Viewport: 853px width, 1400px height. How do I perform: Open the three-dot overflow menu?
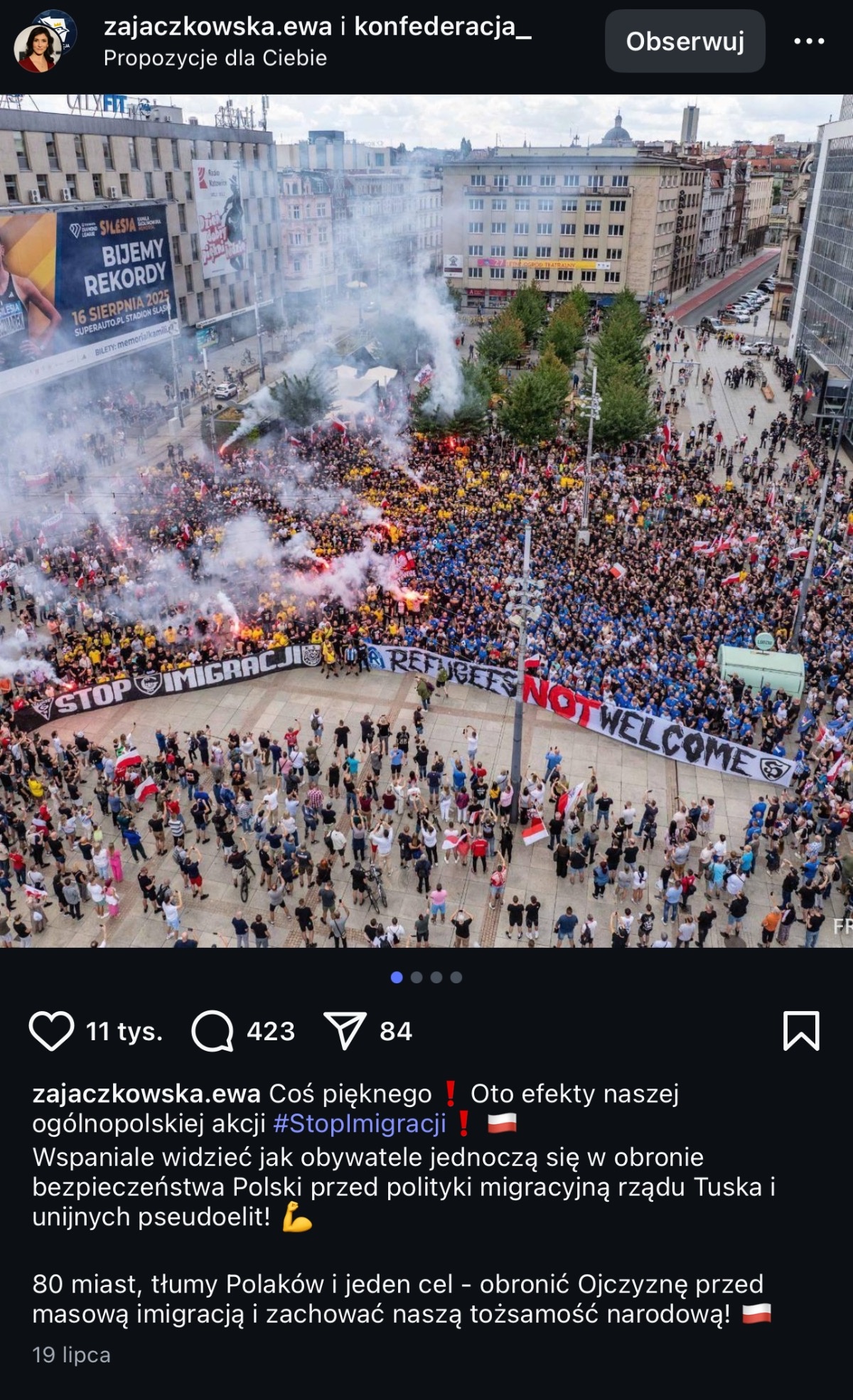809,42
